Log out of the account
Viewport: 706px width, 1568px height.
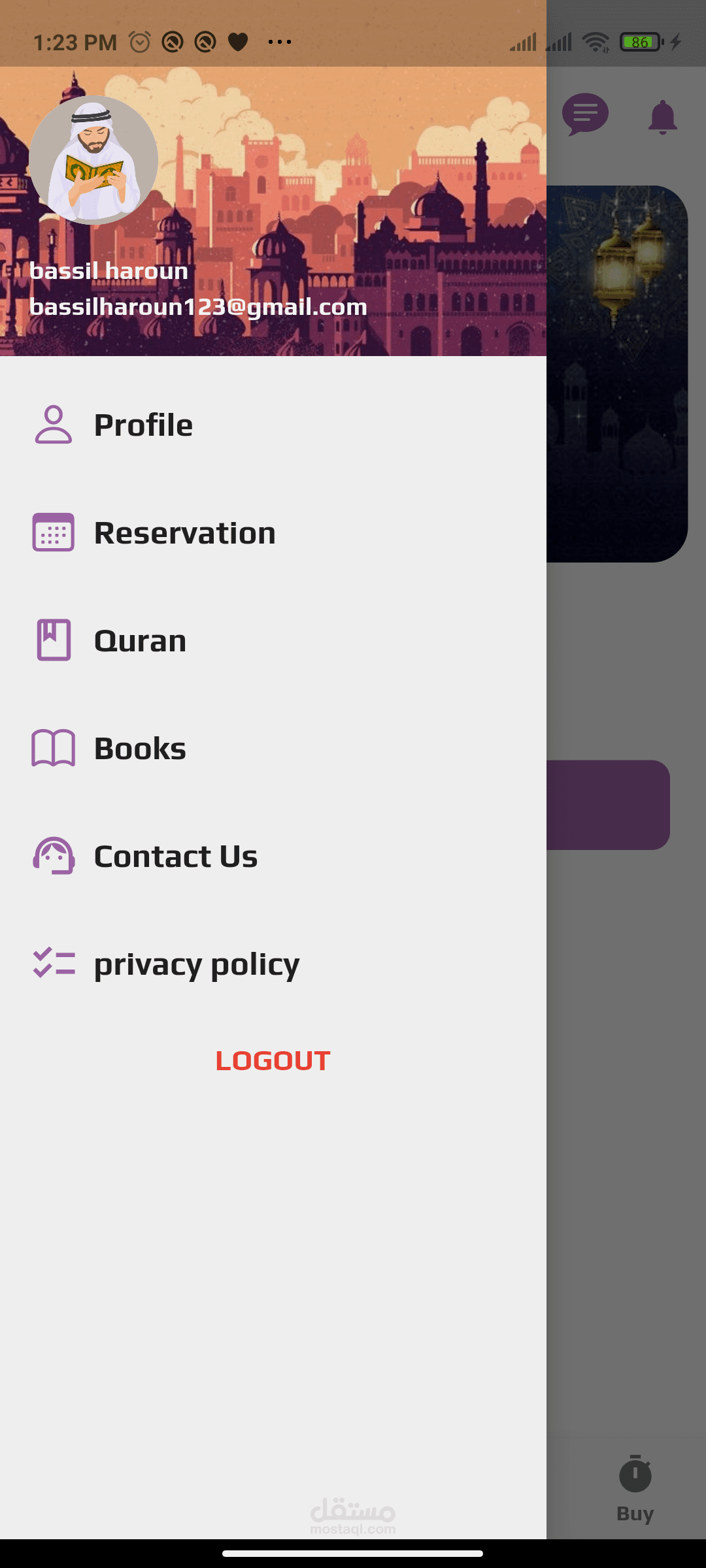tap(273, 1060)
